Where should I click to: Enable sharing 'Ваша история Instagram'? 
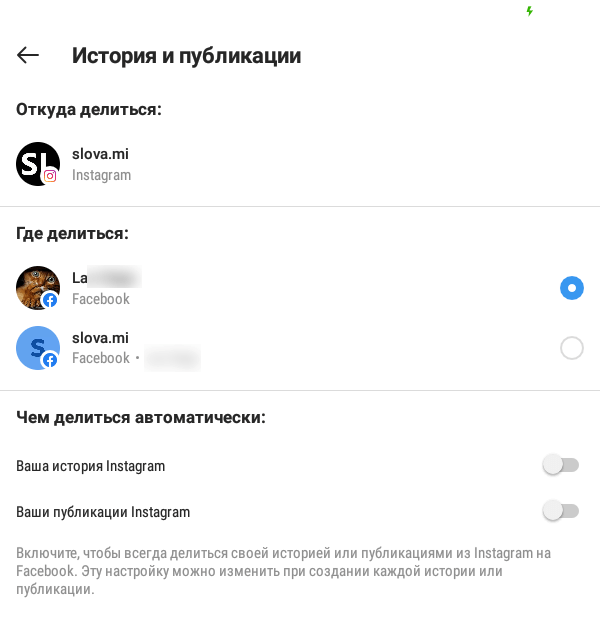coord(560,465)
